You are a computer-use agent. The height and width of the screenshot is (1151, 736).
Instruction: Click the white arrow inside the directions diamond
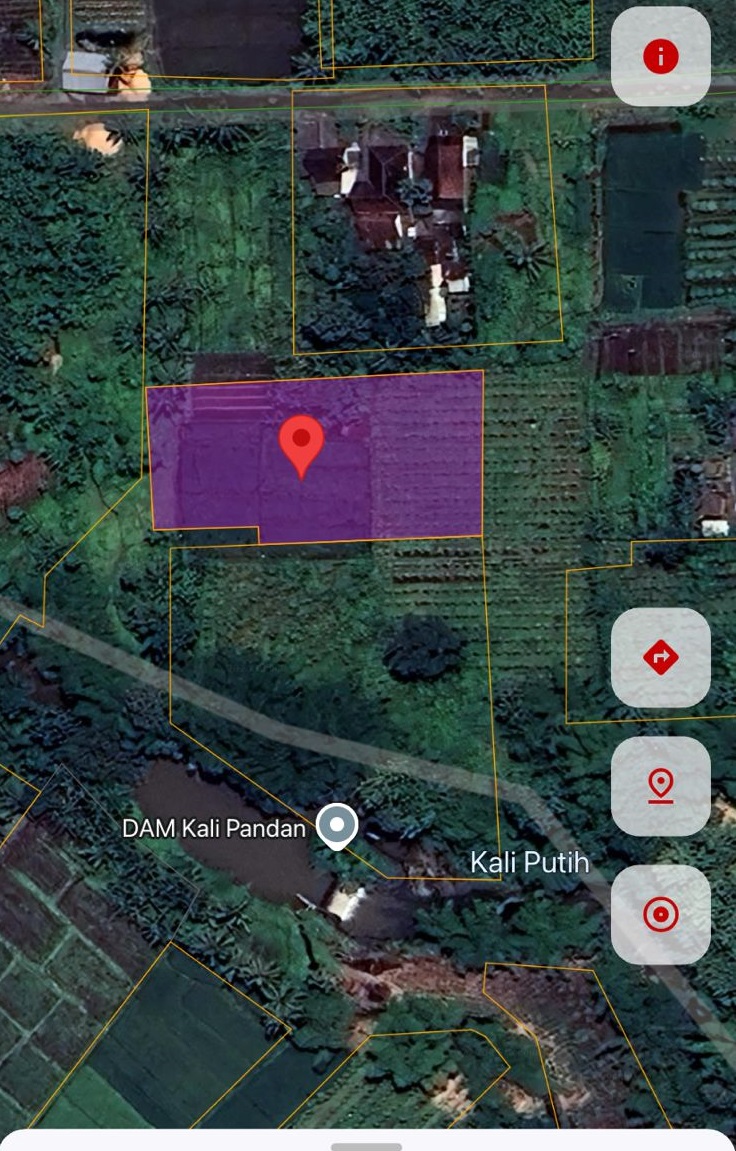(x=660, y=654)
